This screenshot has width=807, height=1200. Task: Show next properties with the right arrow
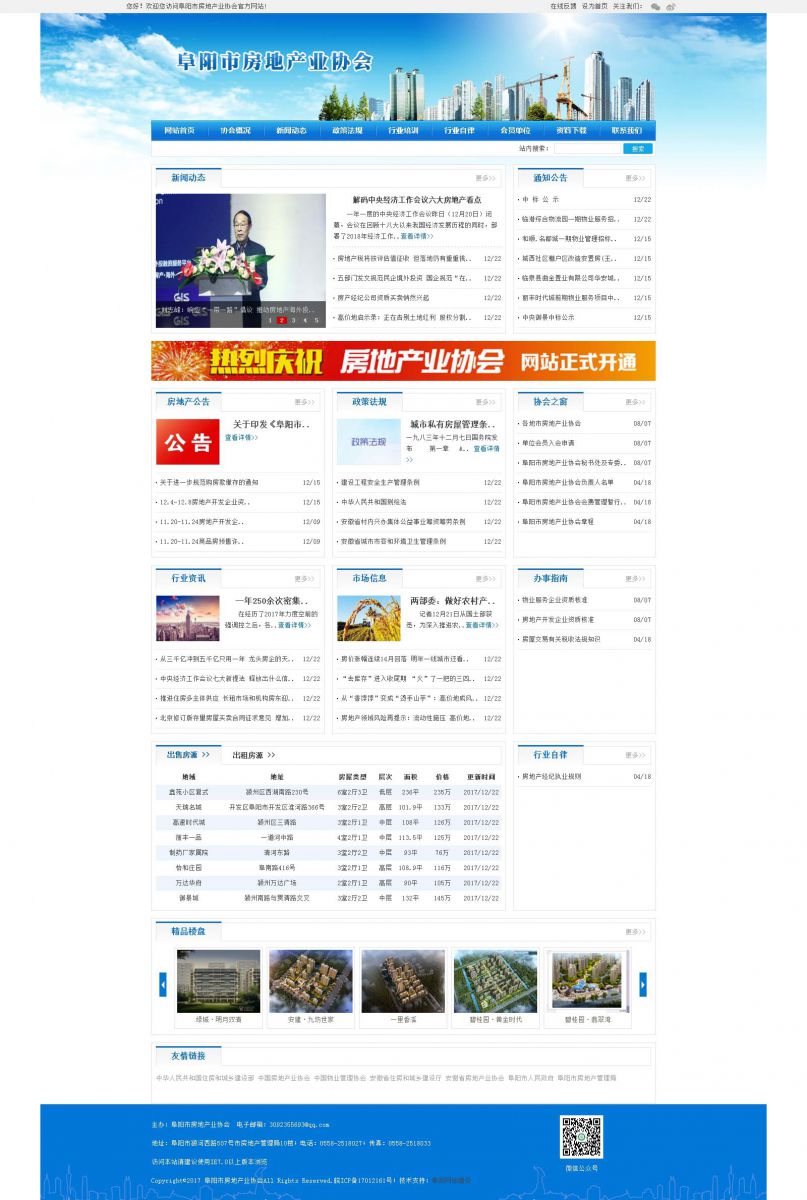click(643, 984)
